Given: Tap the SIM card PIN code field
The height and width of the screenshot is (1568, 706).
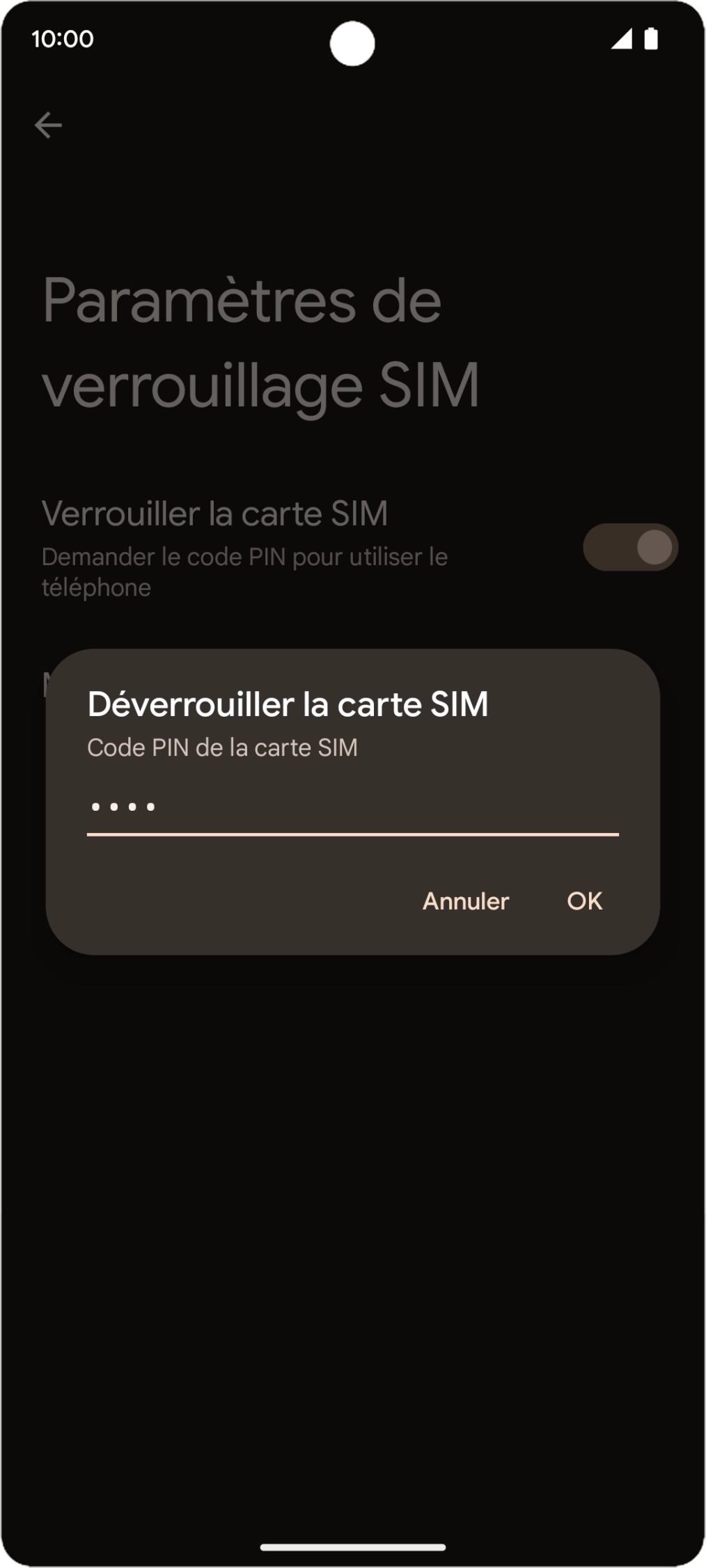Looking at the screenshot, I should click(352, 807).
